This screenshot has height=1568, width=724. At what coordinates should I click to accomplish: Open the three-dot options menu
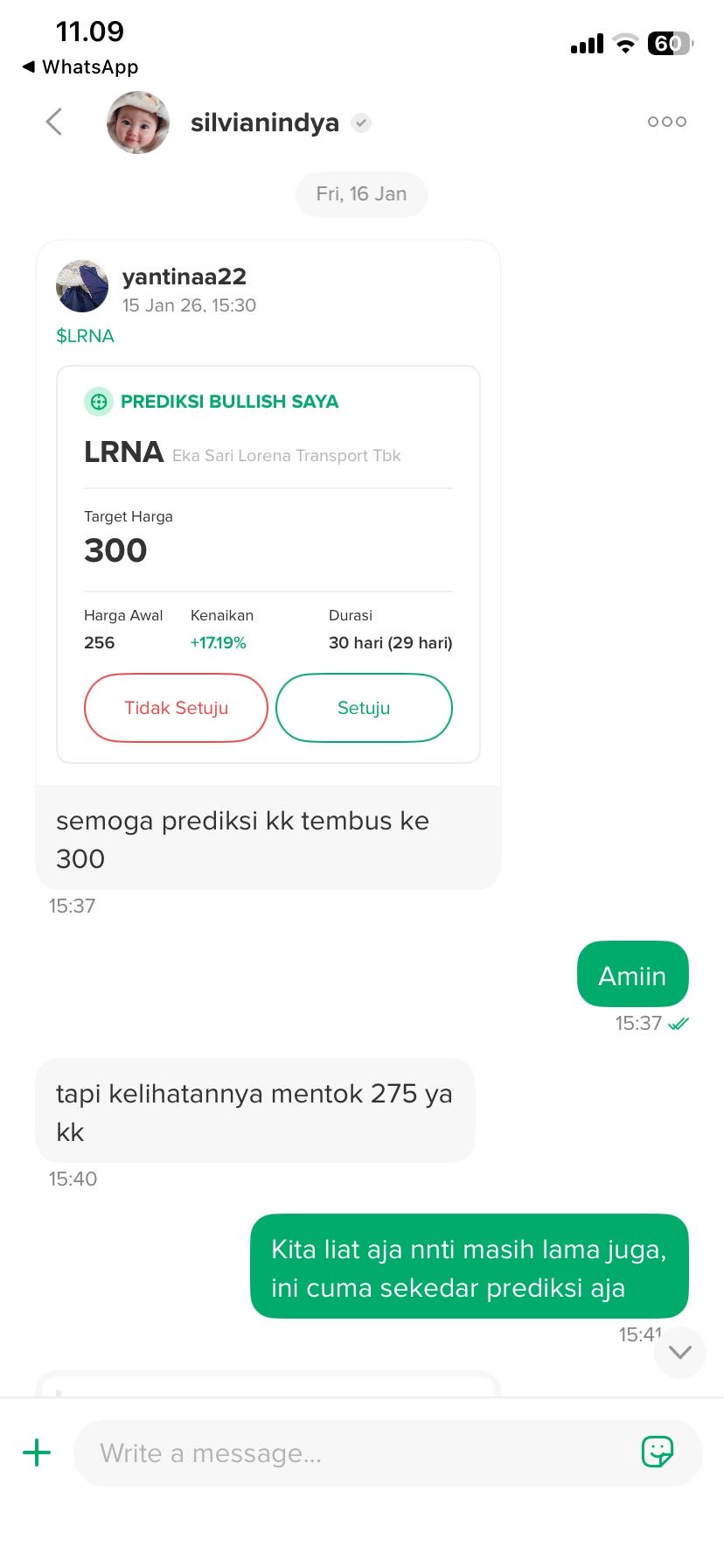[666, 122]
